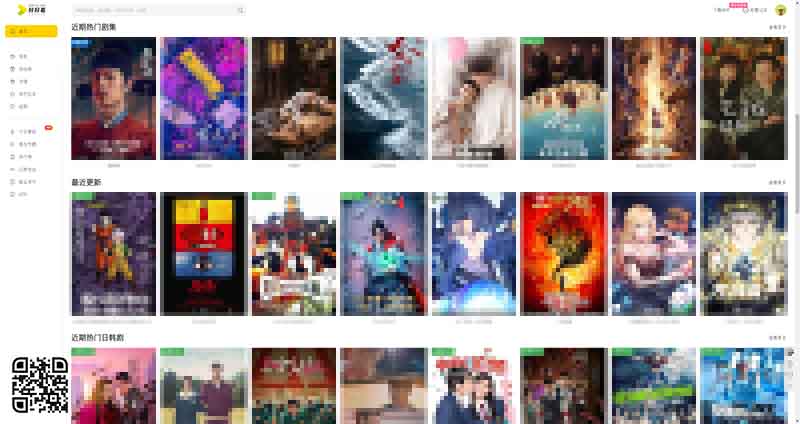Open 查看更多 for 近期热门日韩剧

tap(777, 338)
